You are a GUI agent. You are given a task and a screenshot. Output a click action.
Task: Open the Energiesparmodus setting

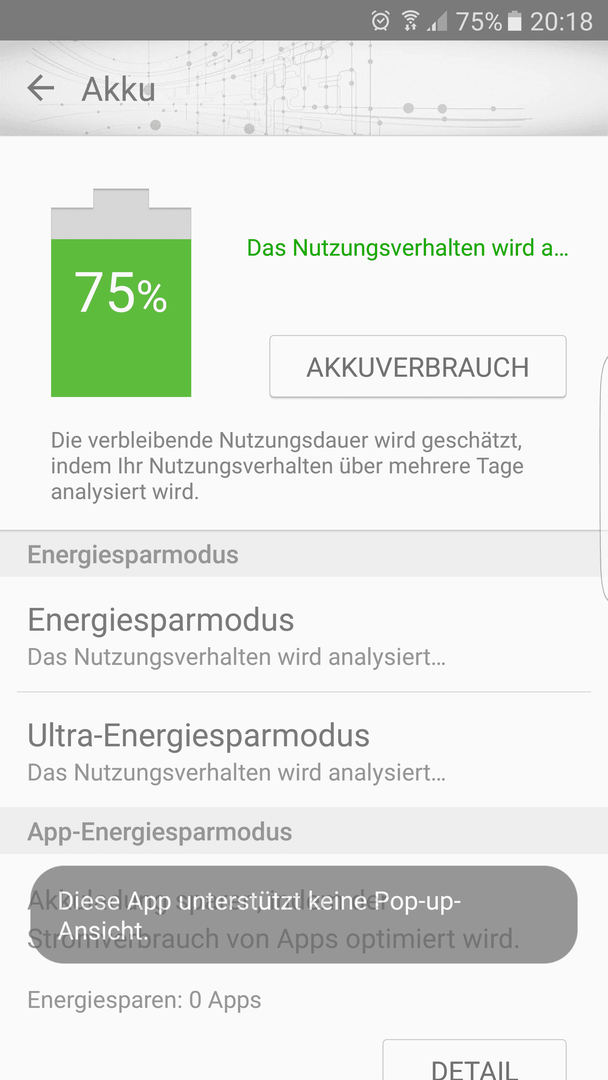[304, 634]
